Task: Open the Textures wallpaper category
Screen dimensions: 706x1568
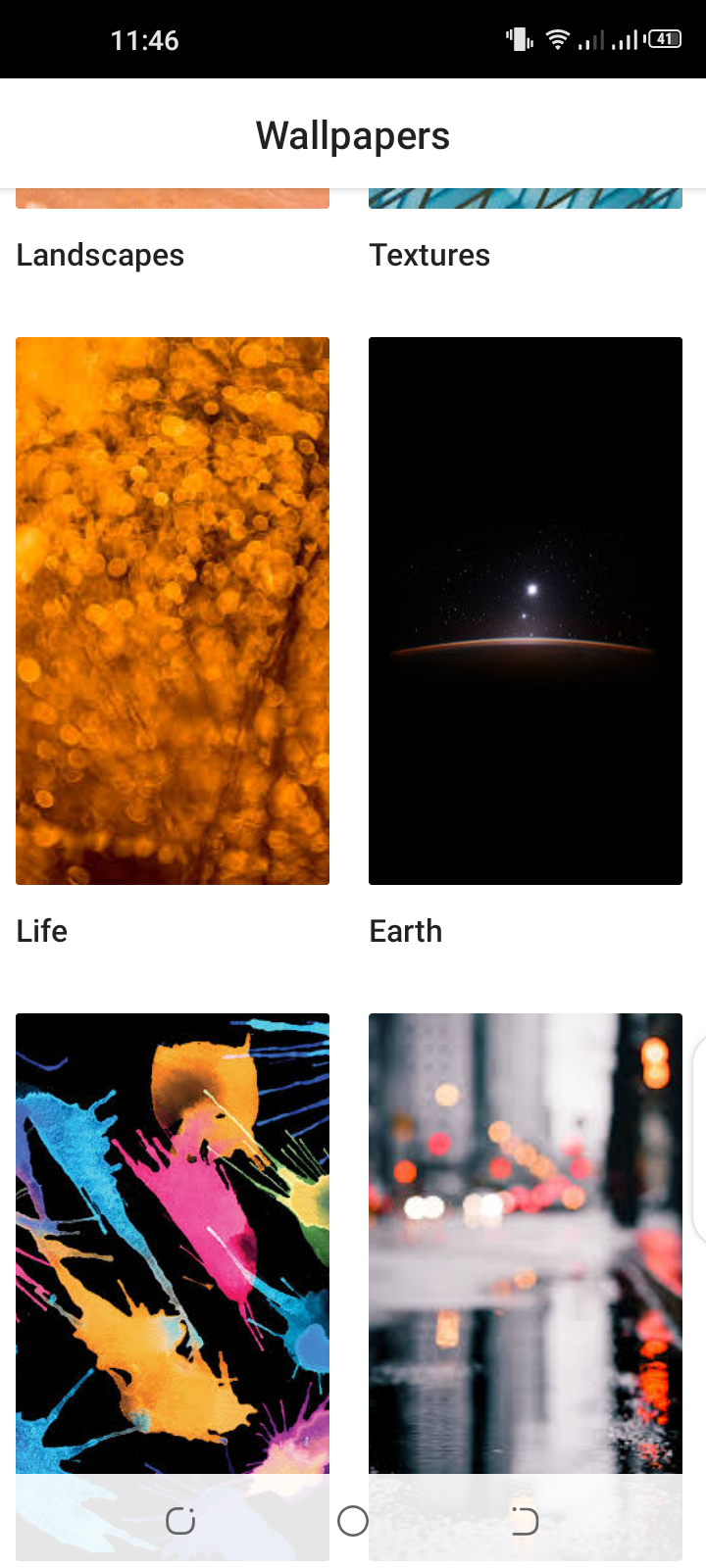Action: [429, 255]
